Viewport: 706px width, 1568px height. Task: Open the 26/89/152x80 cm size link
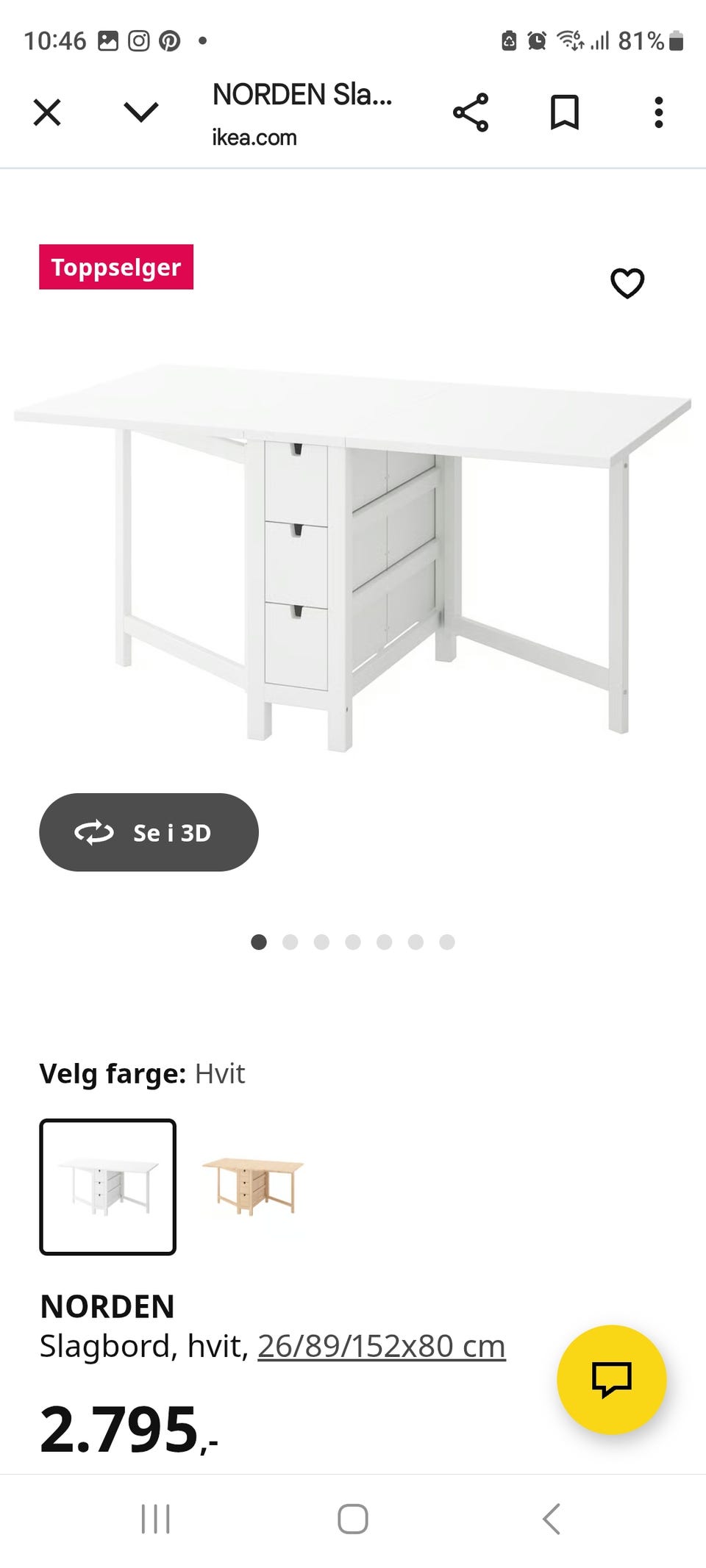pyautogui.click(x=381, y=1346)
